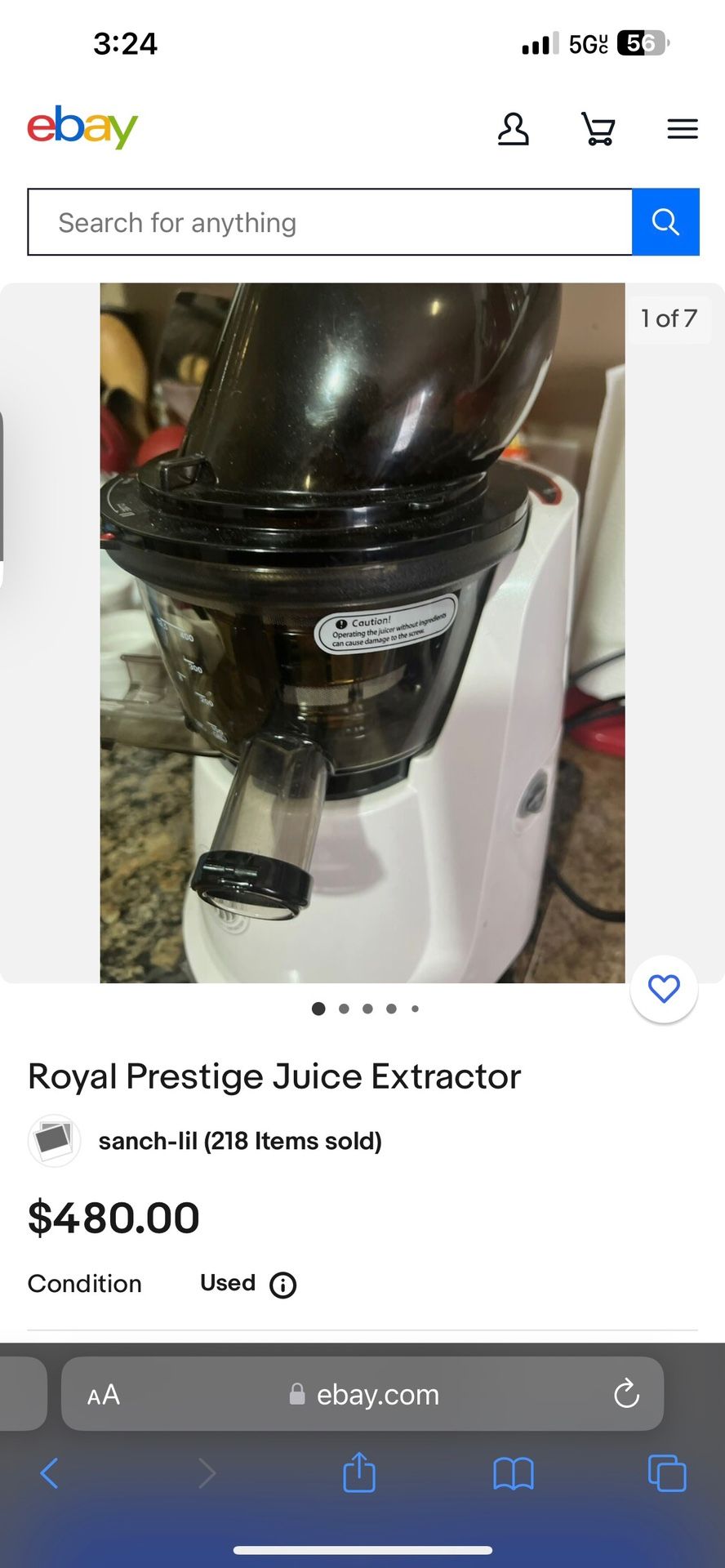Share this eBay listing
Image resolution: width=725 pixels, height=1568 pixels.
[358, 1473]
